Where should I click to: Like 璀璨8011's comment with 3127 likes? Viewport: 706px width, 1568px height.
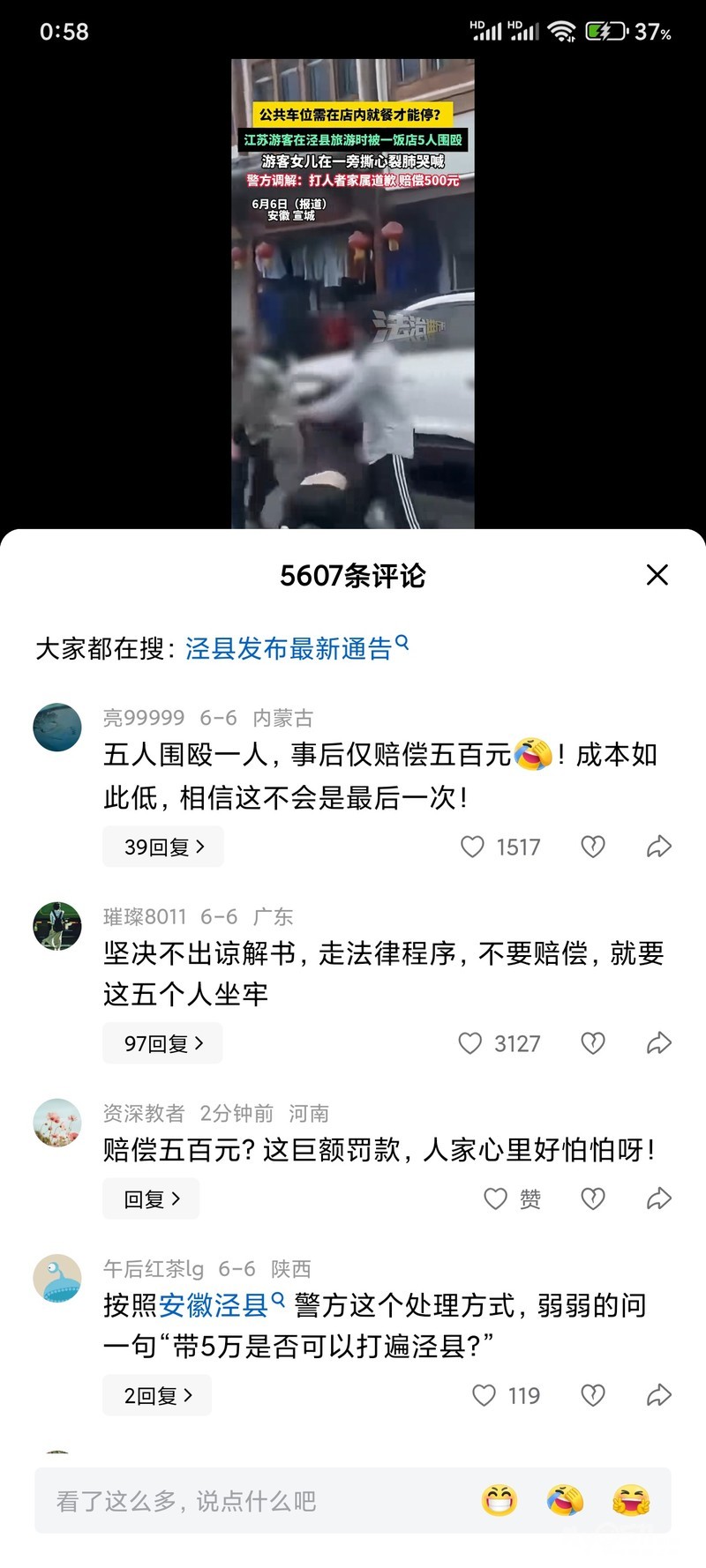[471, 1043]
